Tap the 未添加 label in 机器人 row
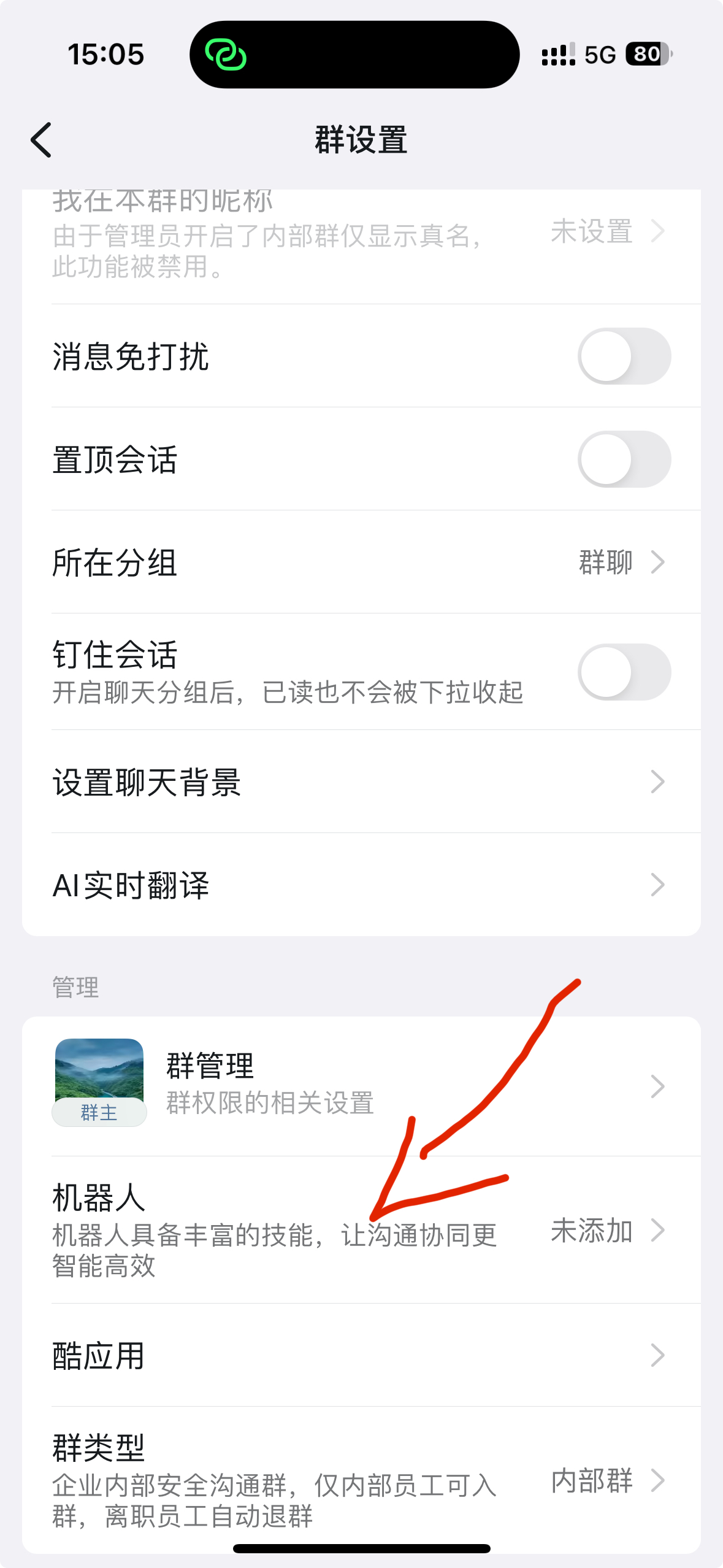This screenshot has height=1568, width=723. point(592,1230)
